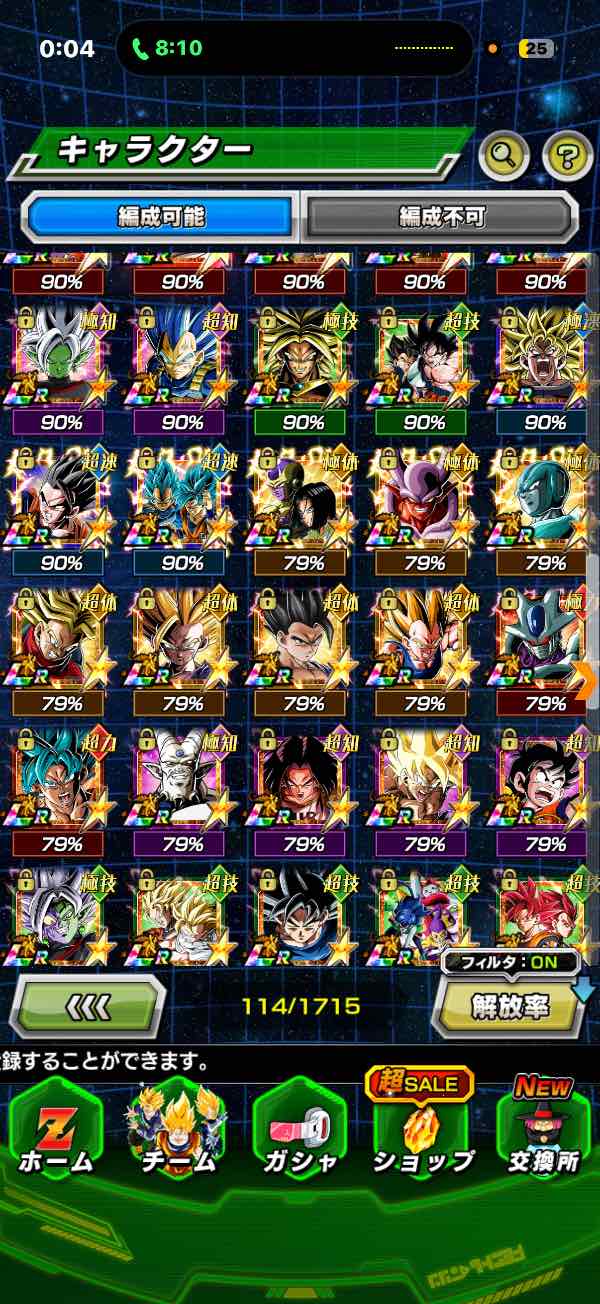Switch to the 編成可能 tab
The width and height of the screenshot is (600, 1304).
[x=161, y=216]
